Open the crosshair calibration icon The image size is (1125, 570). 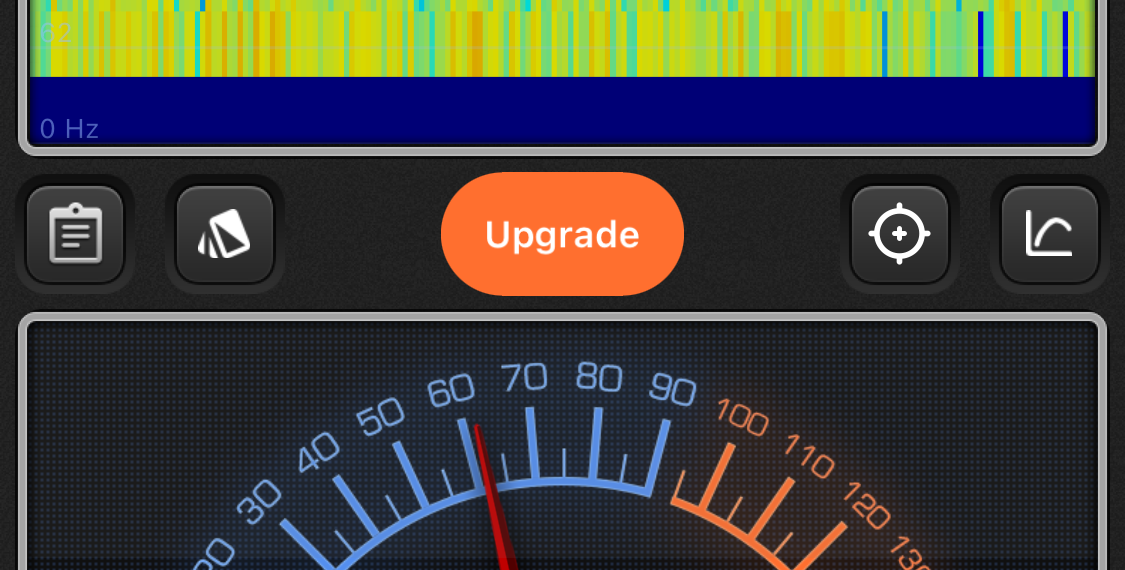[x=899, y=234]
